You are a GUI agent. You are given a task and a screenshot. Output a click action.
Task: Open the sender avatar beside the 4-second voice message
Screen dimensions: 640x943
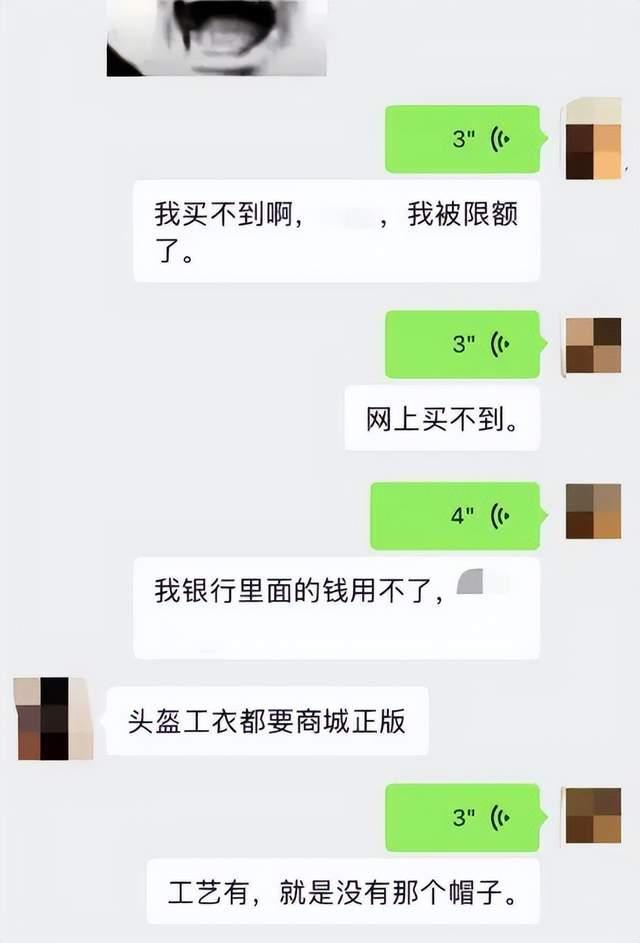(x=594, y=511)
